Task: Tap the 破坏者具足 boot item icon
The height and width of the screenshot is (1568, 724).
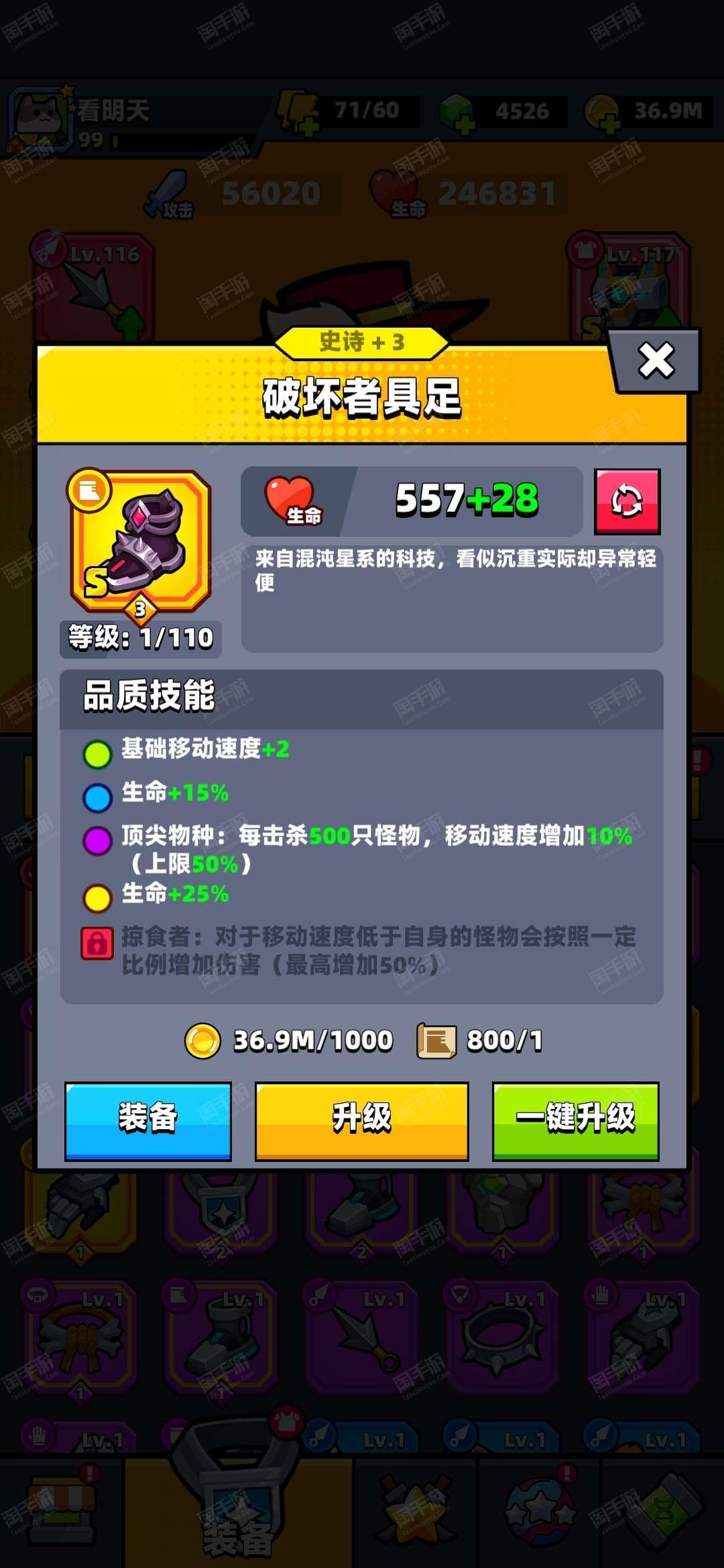Action: click(141, 541)
